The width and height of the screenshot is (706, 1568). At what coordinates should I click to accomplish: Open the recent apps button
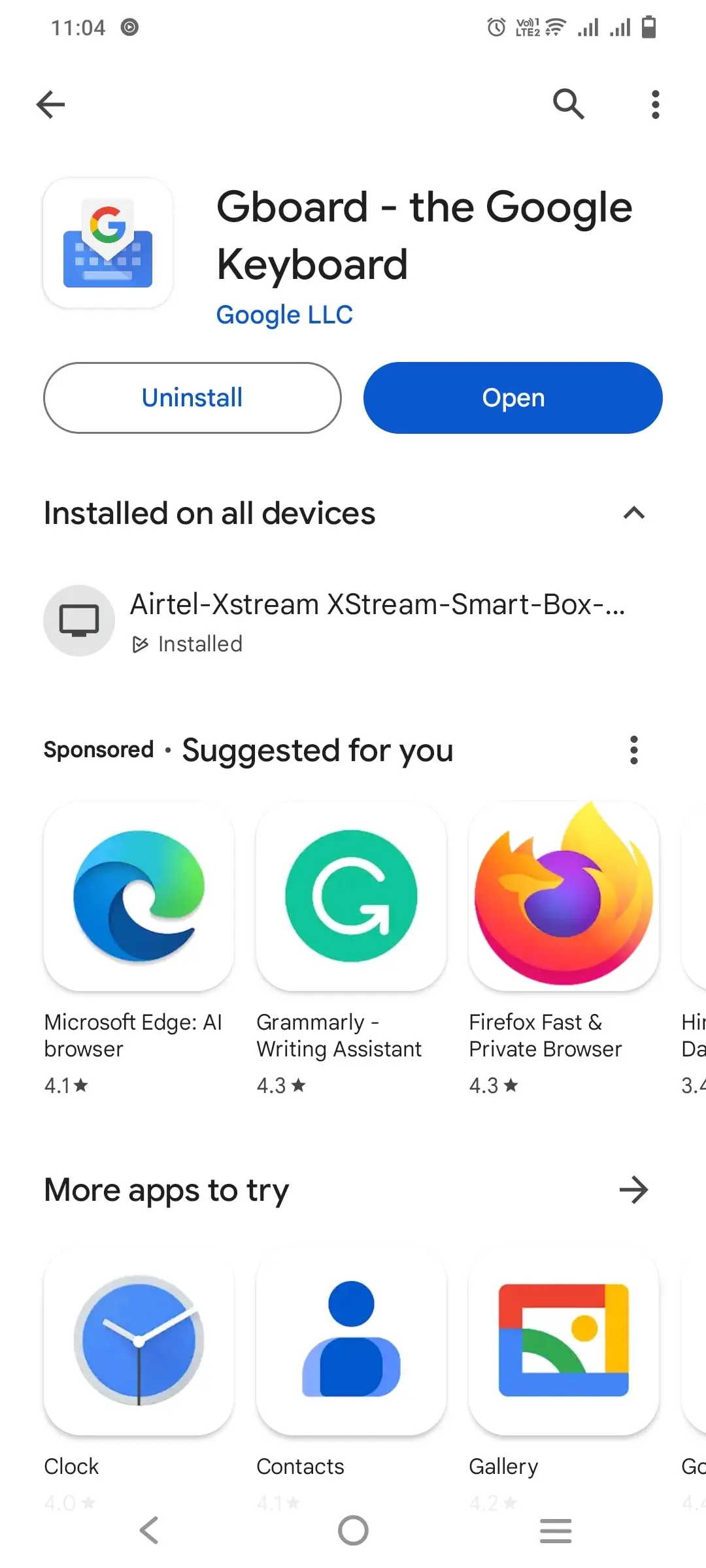point(556,1530)
